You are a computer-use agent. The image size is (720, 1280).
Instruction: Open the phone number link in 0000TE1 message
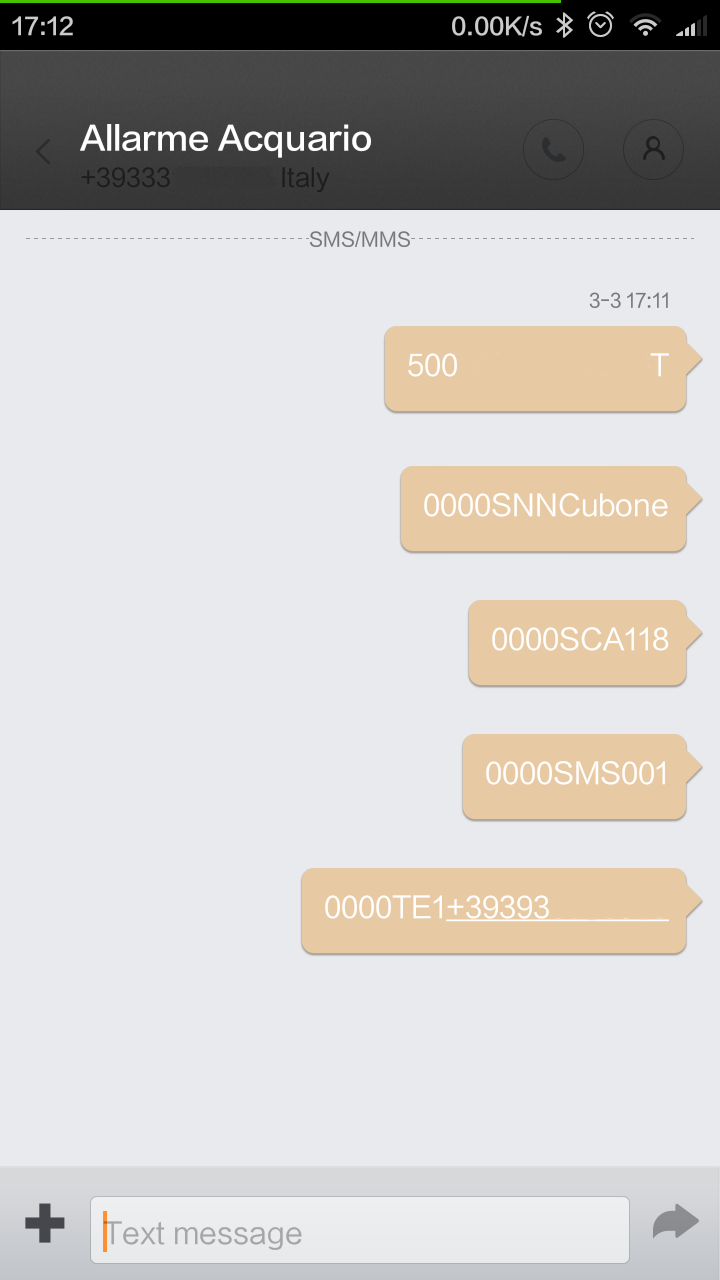point(557,907)
